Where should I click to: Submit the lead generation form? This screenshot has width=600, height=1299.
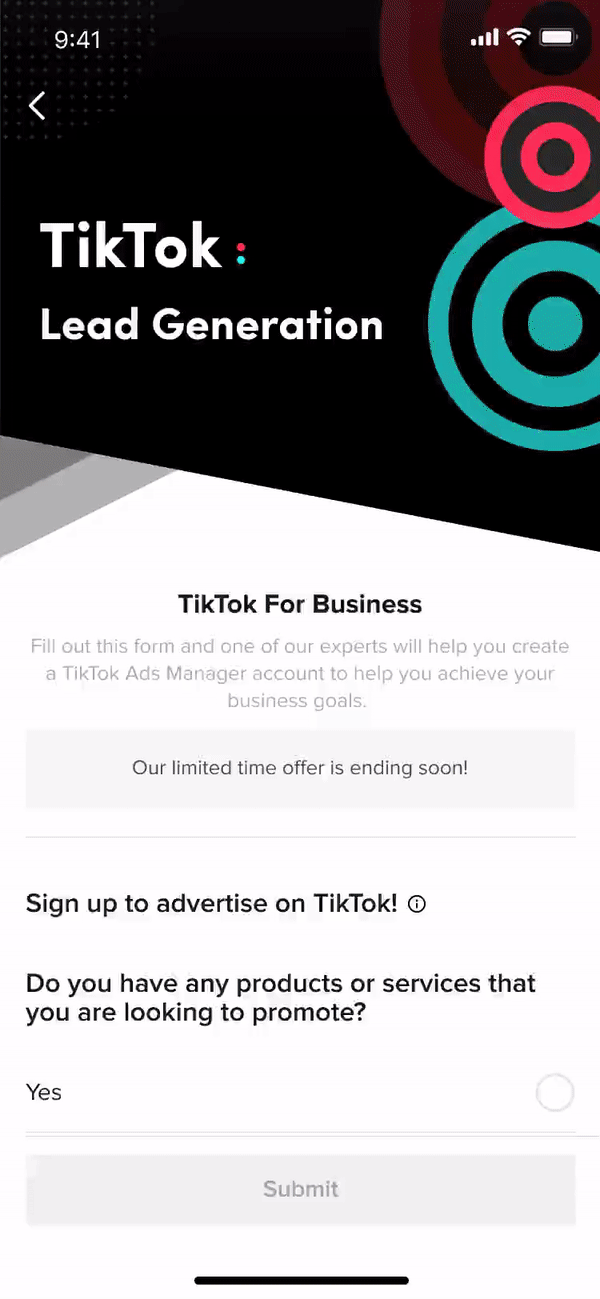coord(300,1189)
